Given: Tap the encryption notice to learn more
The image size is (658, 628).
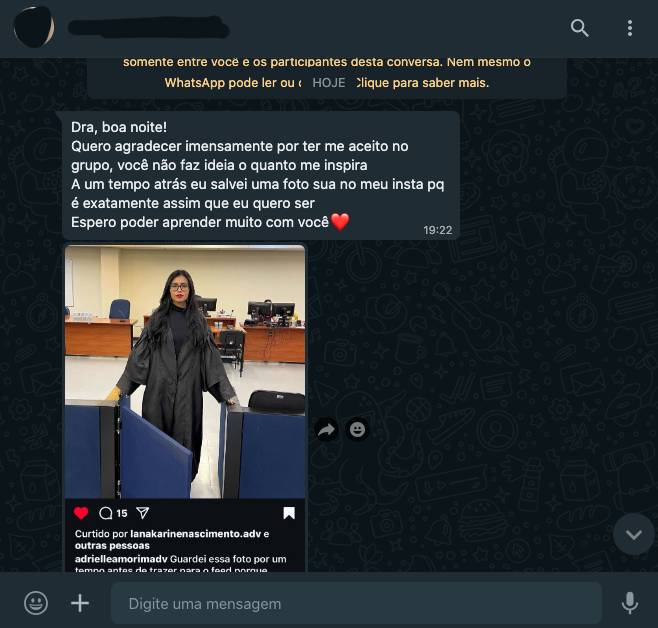Looking at the screenshot, I should 326,72.
